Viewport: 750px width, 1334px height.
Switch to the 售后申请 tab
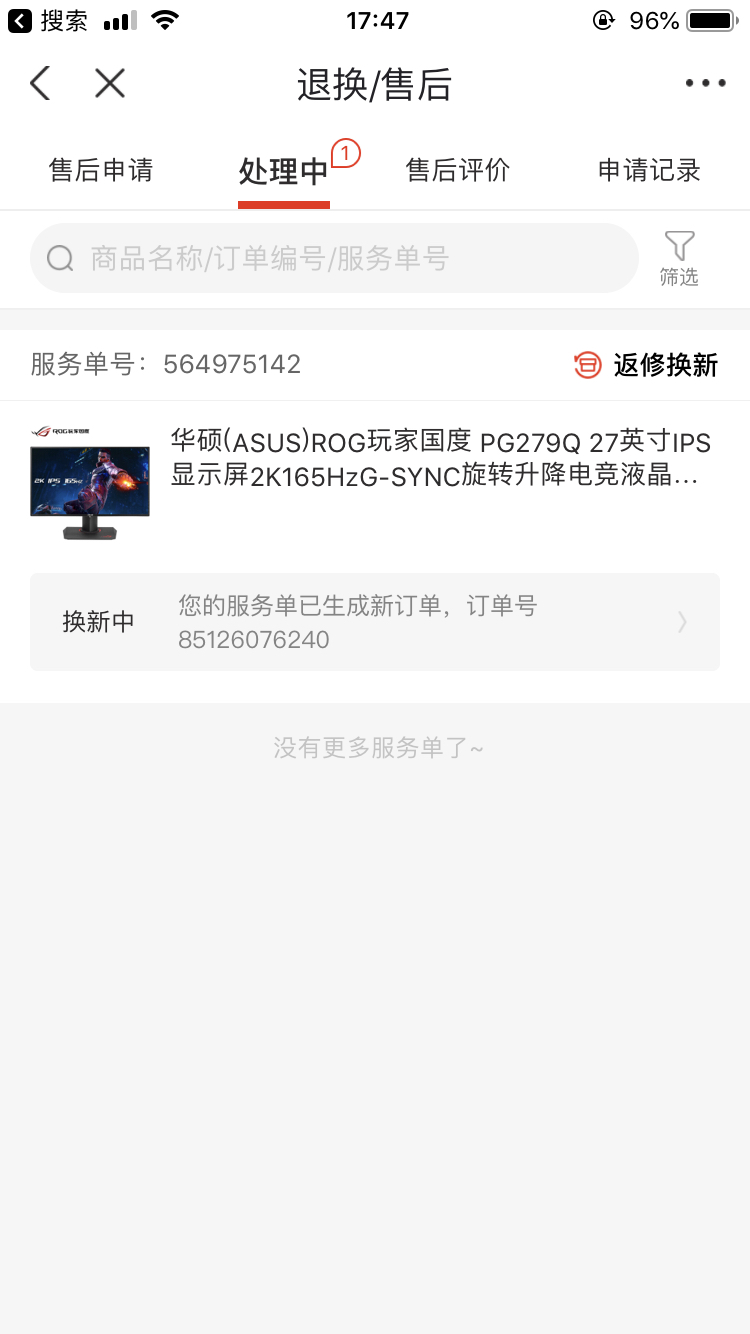pos(100,170)
